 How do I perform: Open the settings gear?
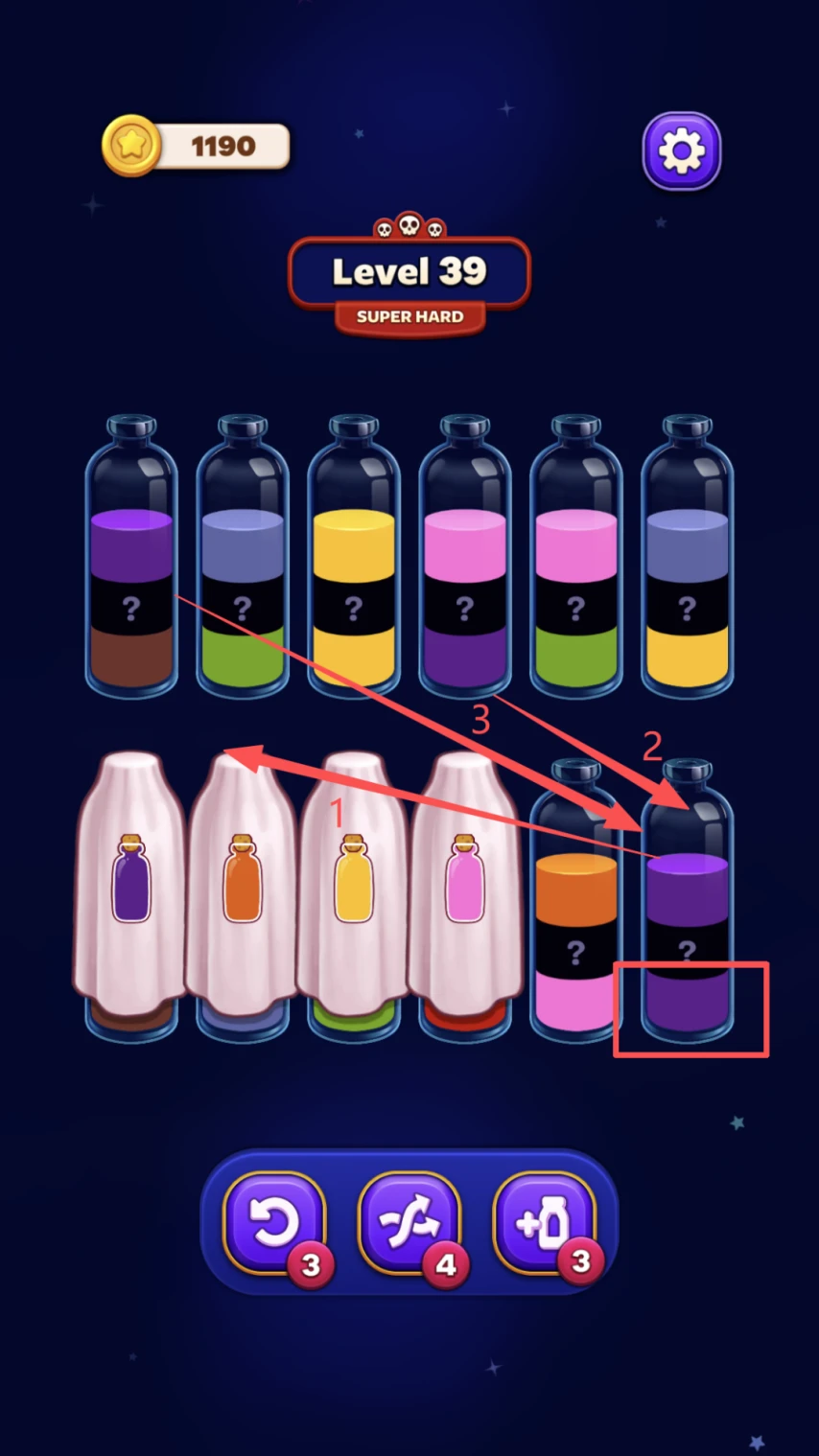coord(681,150)
